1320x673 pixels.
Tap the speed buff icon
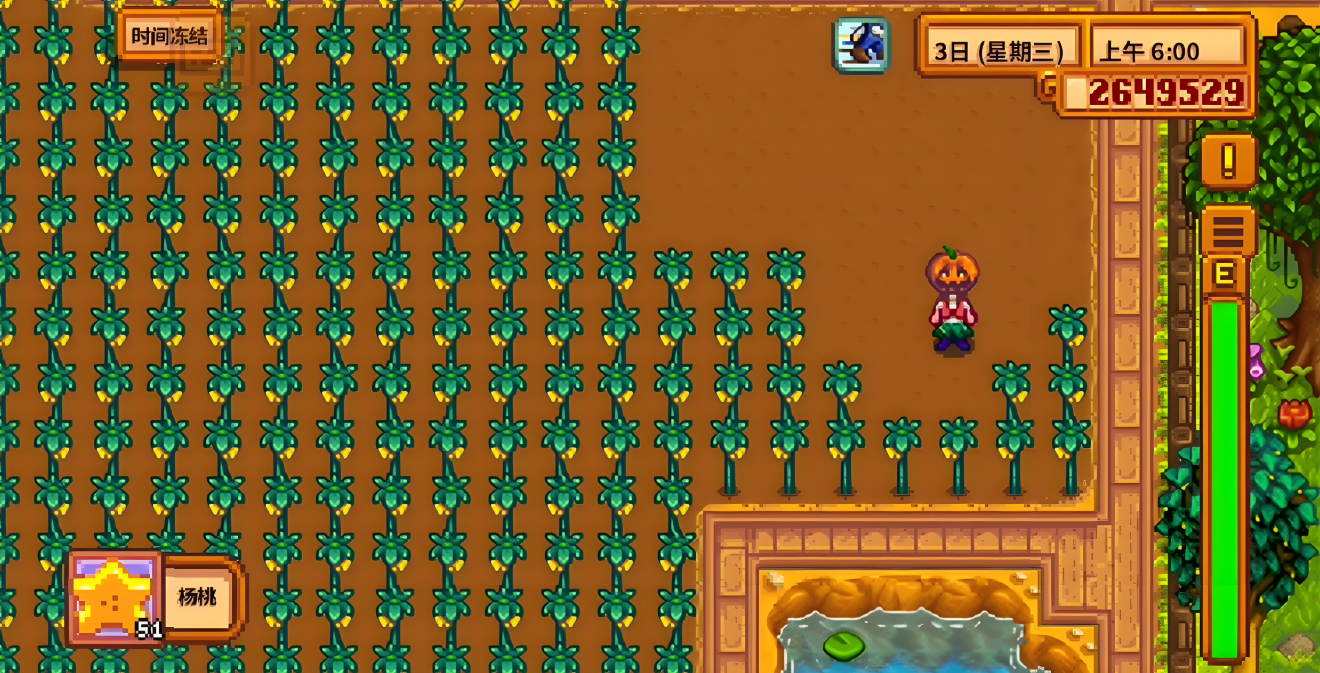click(862, 46)
